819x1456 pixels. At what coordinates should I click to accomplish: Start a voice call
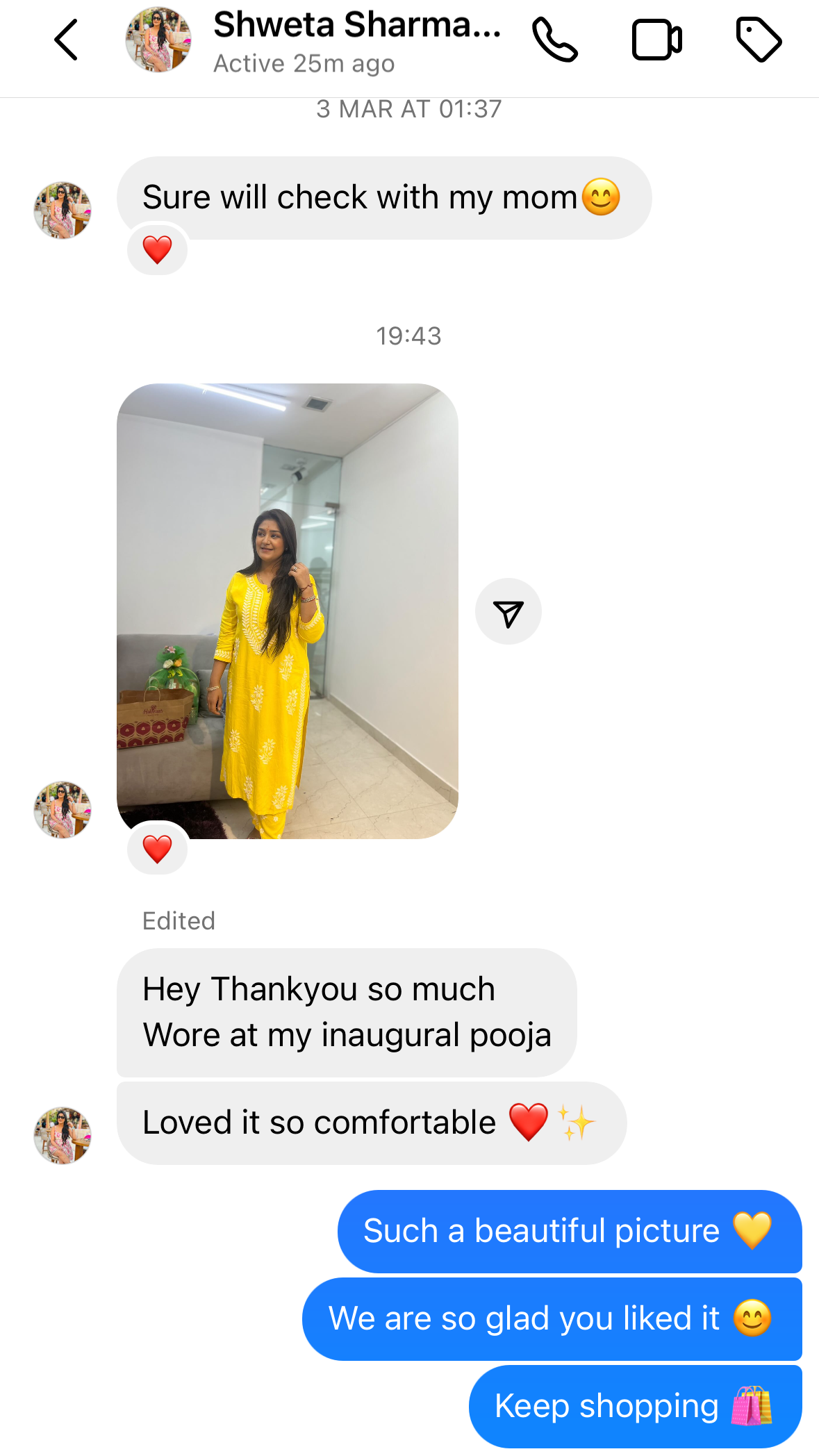[x=554, y=40]
